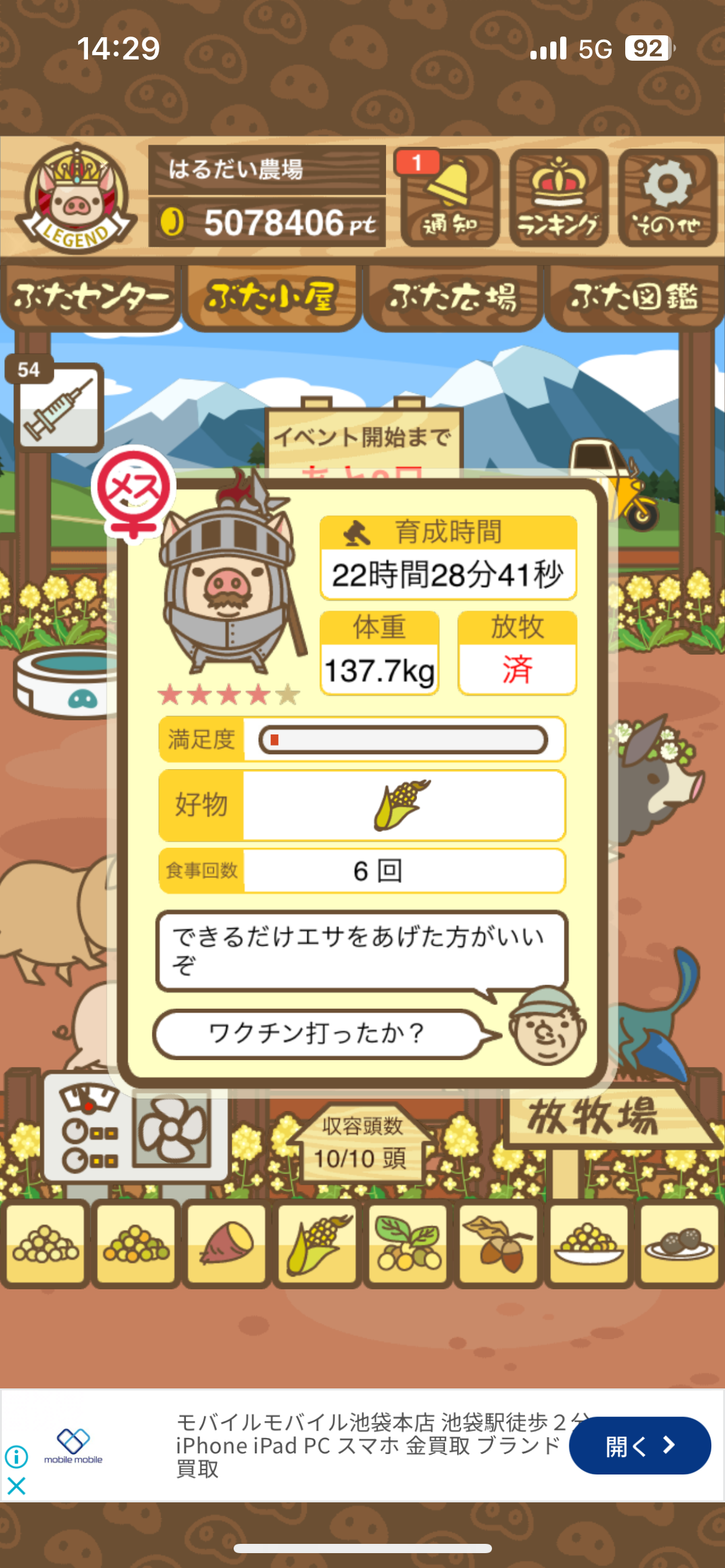Tap the 開く button on the ad
This screenshot has width=725, height=1568.
[x=639, y=1445]
